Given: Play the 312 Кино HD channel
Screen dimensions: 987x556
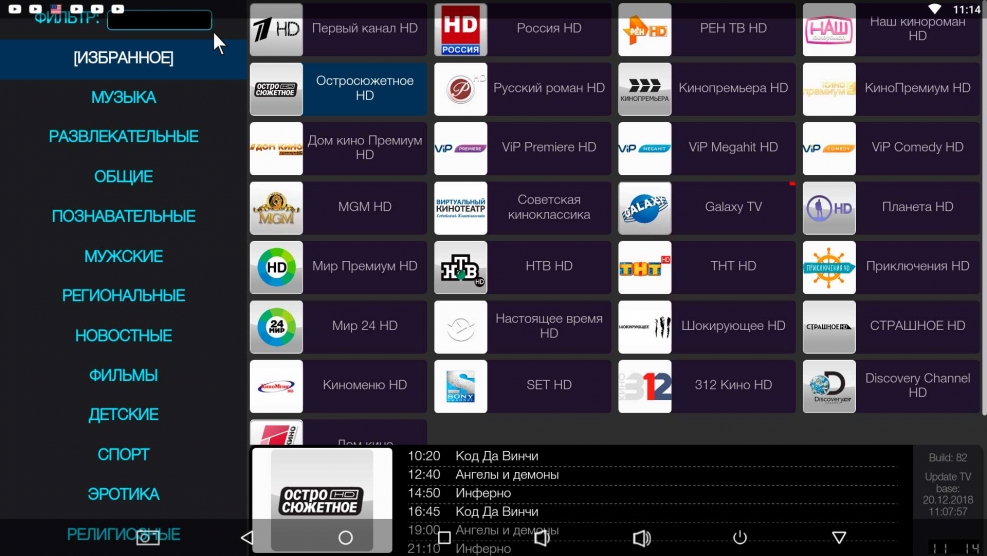Looking at the screenshot, I should coord(706,385).
